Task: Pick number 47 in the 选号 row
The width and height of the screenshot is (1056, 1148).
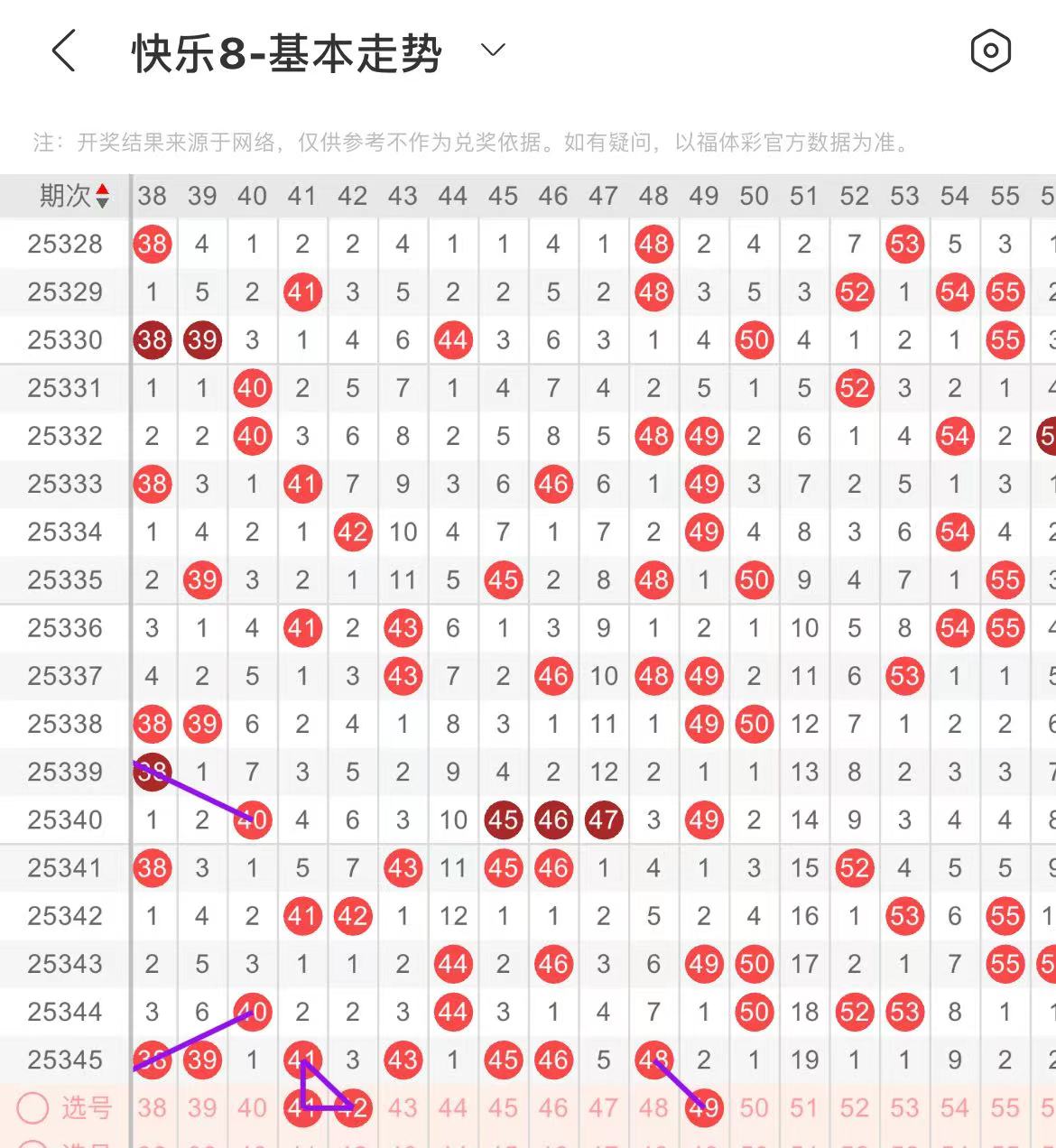Action: coord(603,1107)
